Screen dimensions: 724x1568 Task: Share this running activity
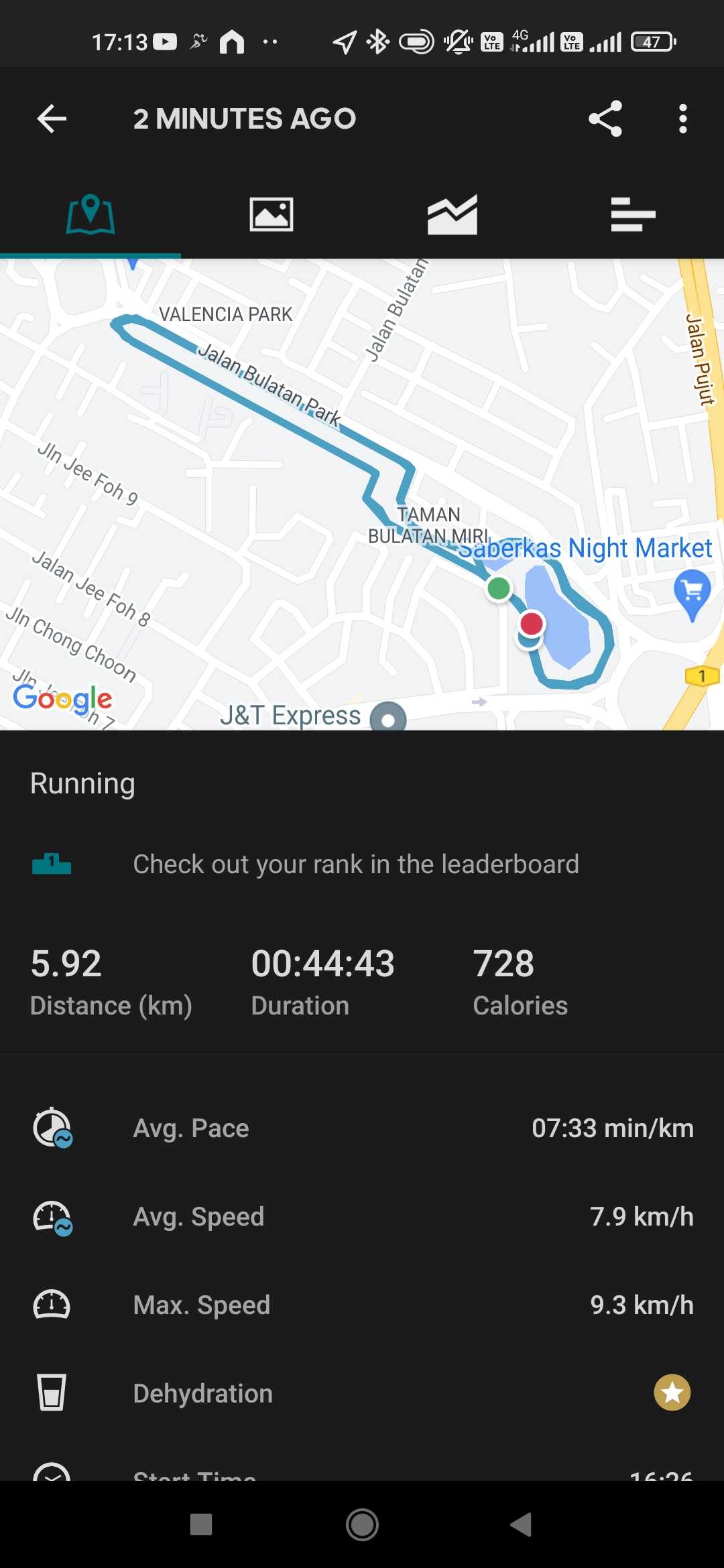(605, 119)
